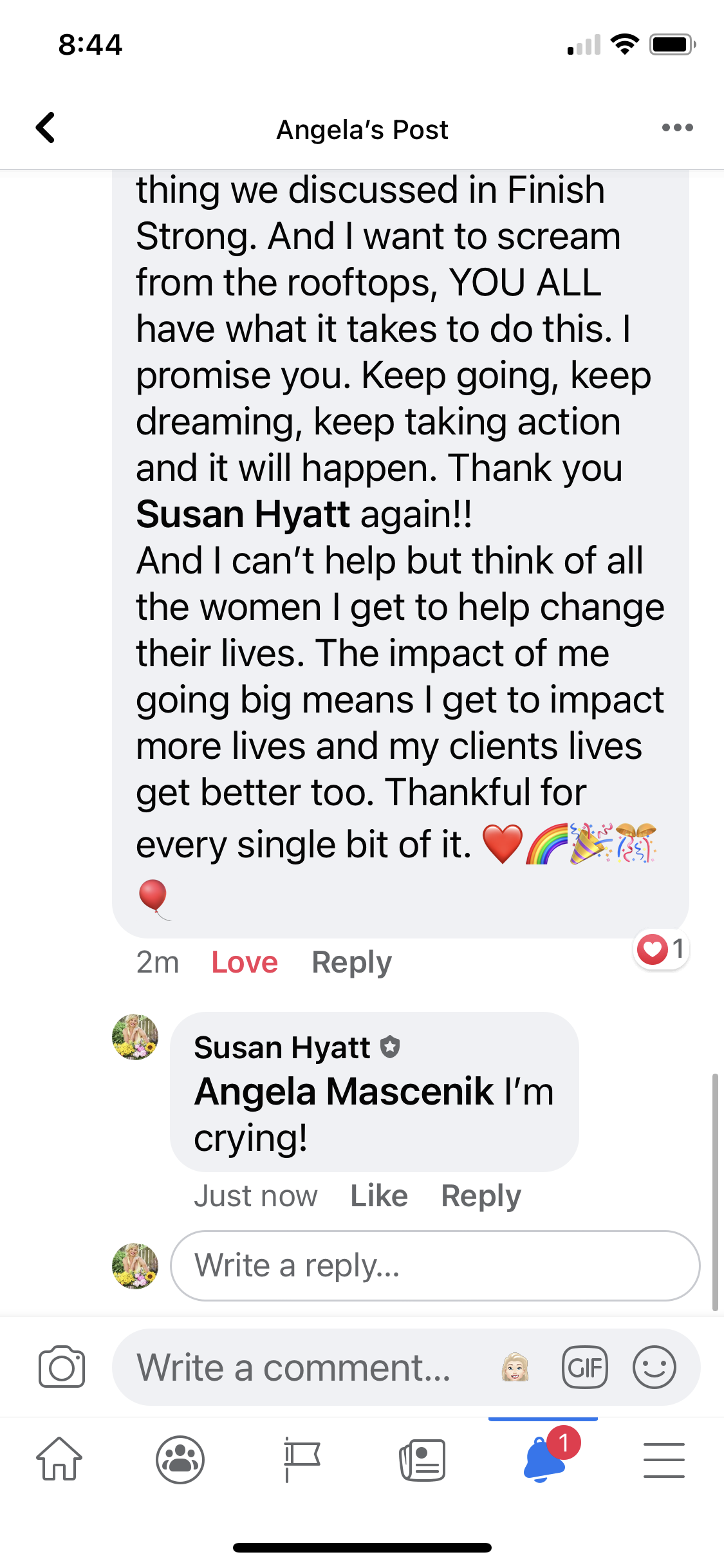Like Susan Hyatt's reply
The height and width of the screenshot is (1568, 724).
379,1196
